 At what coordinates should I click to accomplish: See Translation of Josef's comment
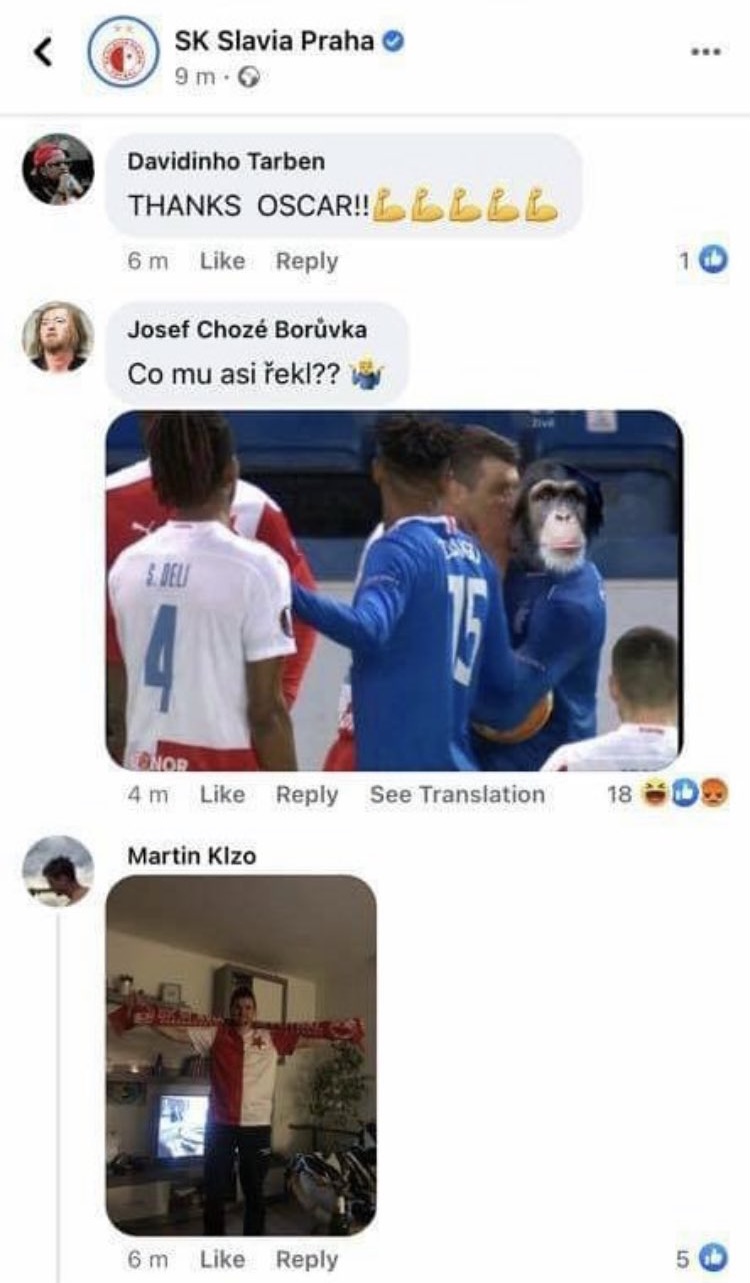457,795
